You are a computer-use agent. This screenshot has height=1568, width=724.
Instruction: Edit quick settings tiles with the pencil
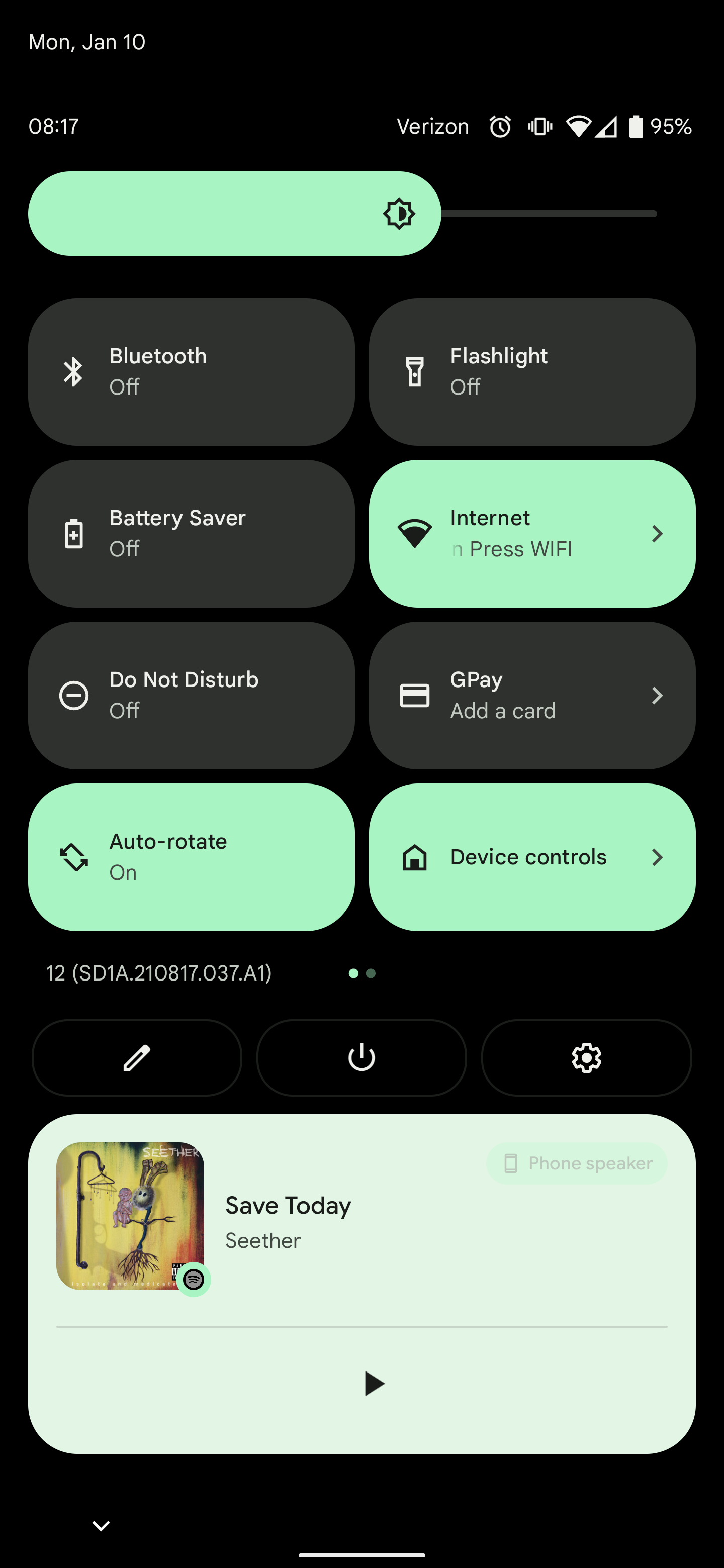[137, 1058]
